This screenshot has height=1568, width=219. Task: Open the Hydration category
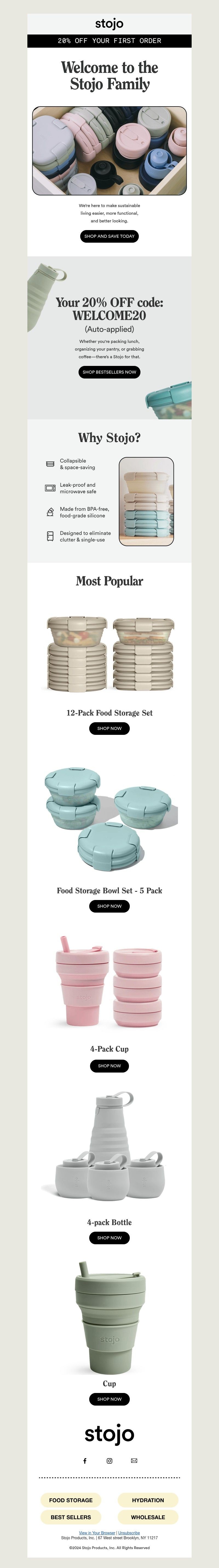coord(148,1500)
